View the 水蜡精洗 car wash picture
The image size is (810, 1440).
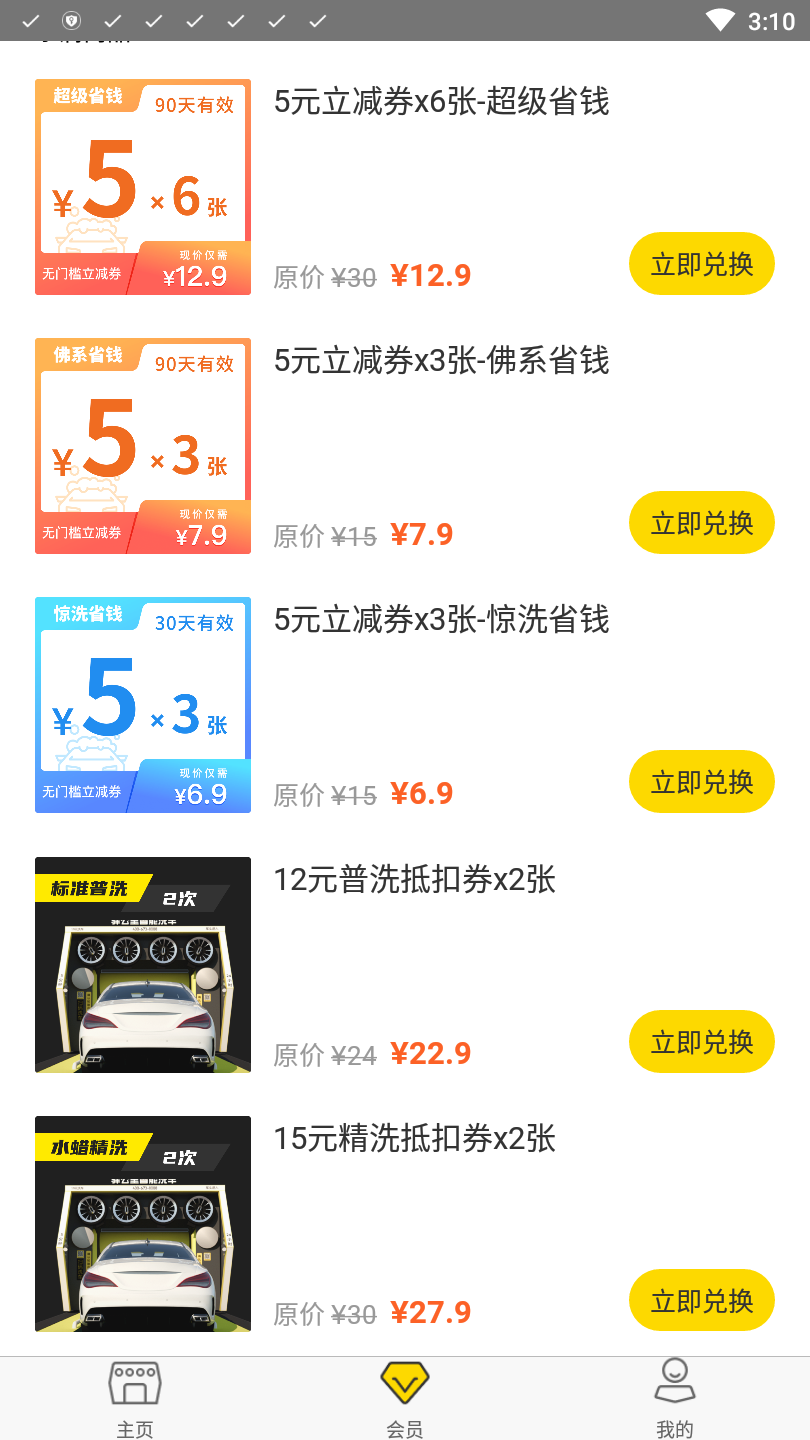click(x=143, y=1224)
